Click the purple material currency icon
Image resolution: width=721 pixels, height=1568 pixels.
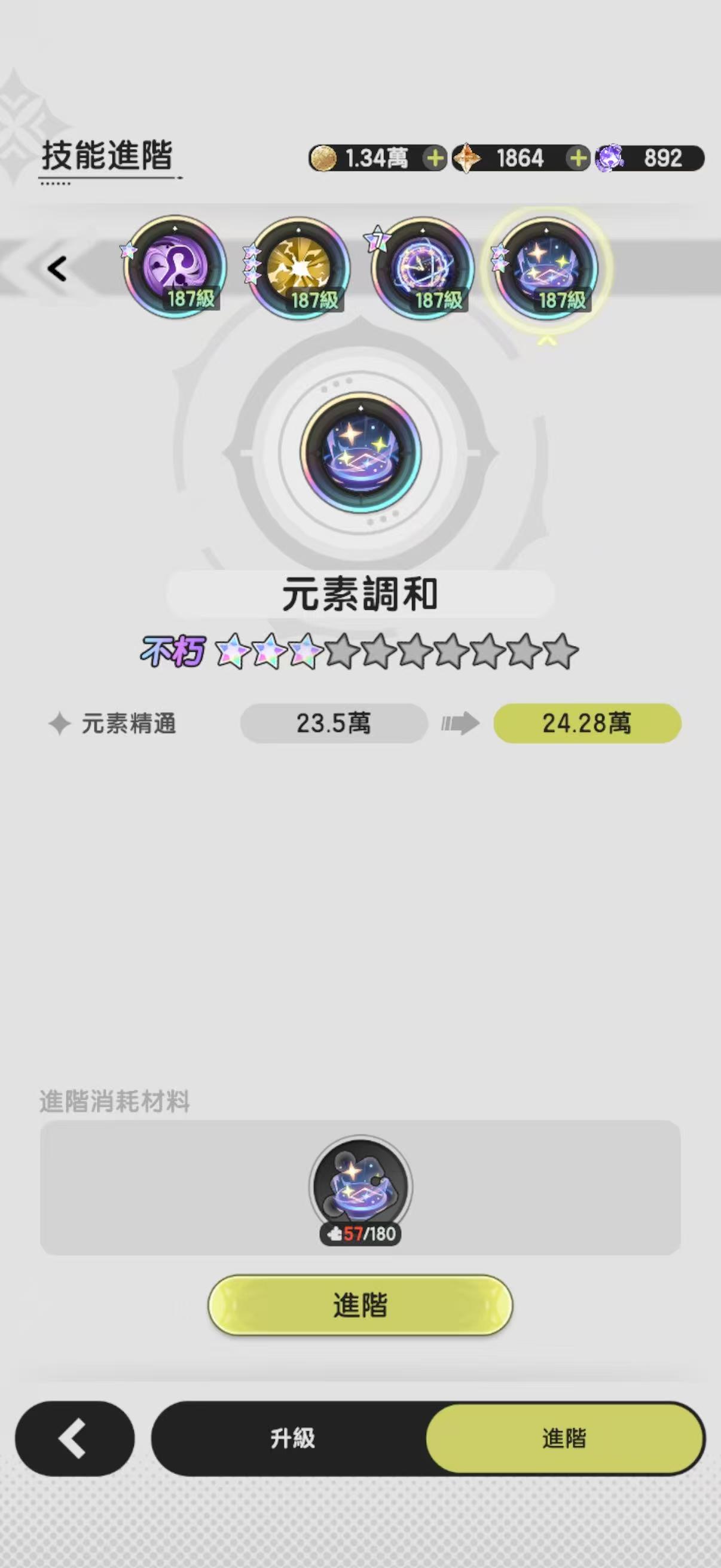point(610,159)
